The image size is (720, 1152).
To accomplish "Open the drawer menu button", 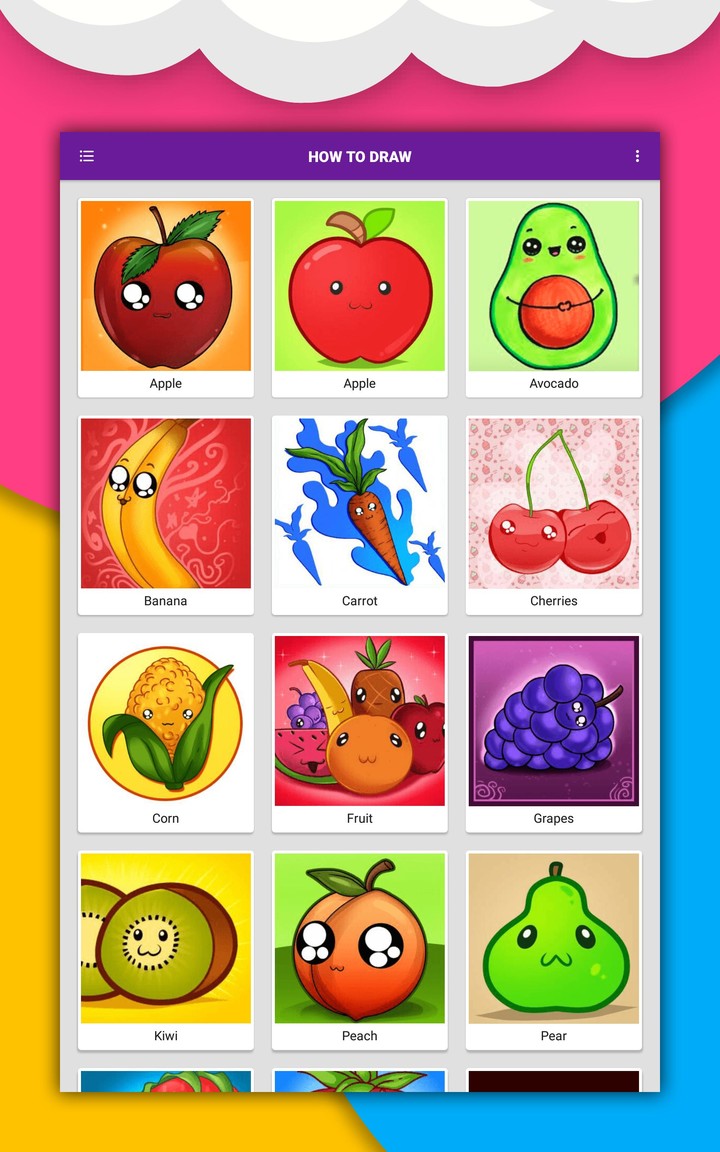I will coord(87,156).
